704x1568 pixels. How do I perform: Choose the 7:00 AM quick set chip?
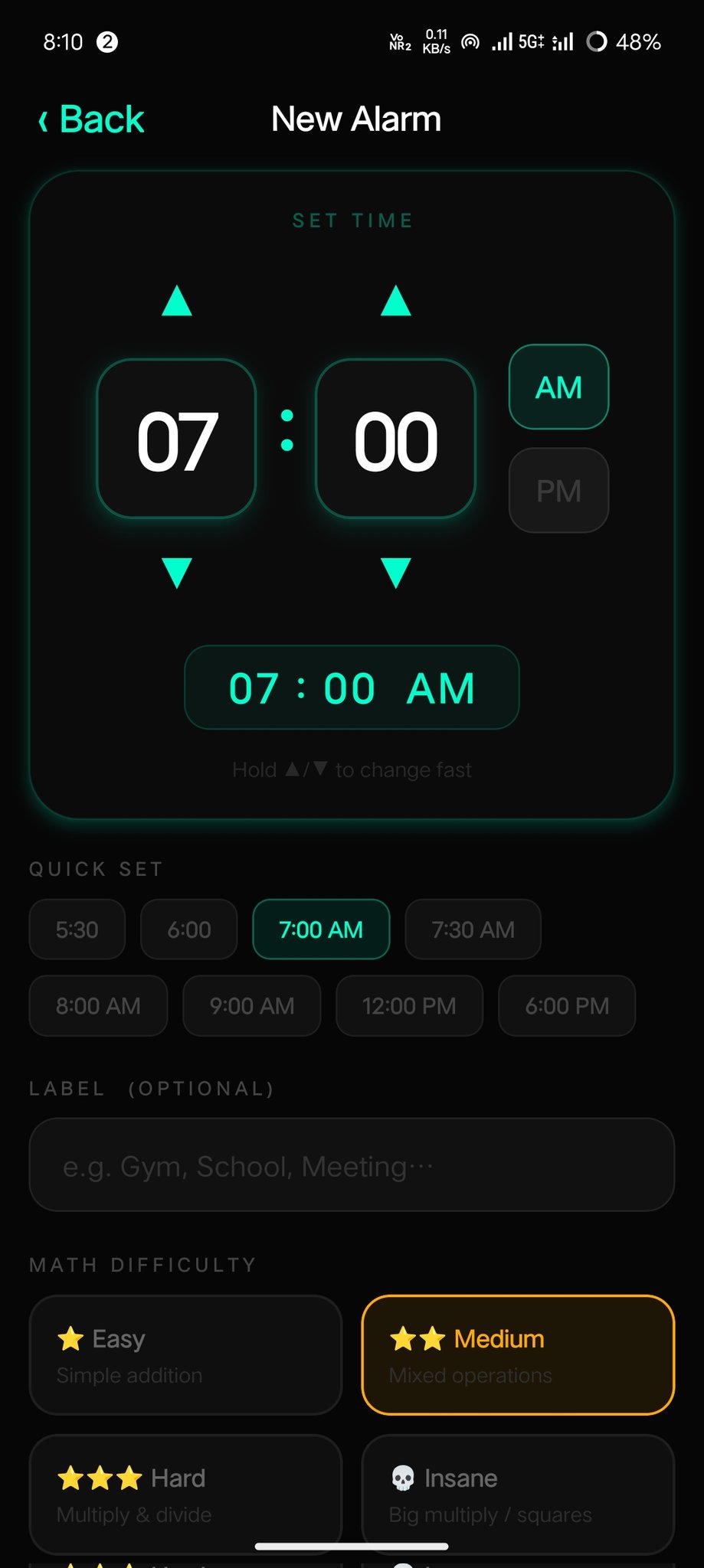(x=321, y=929)
